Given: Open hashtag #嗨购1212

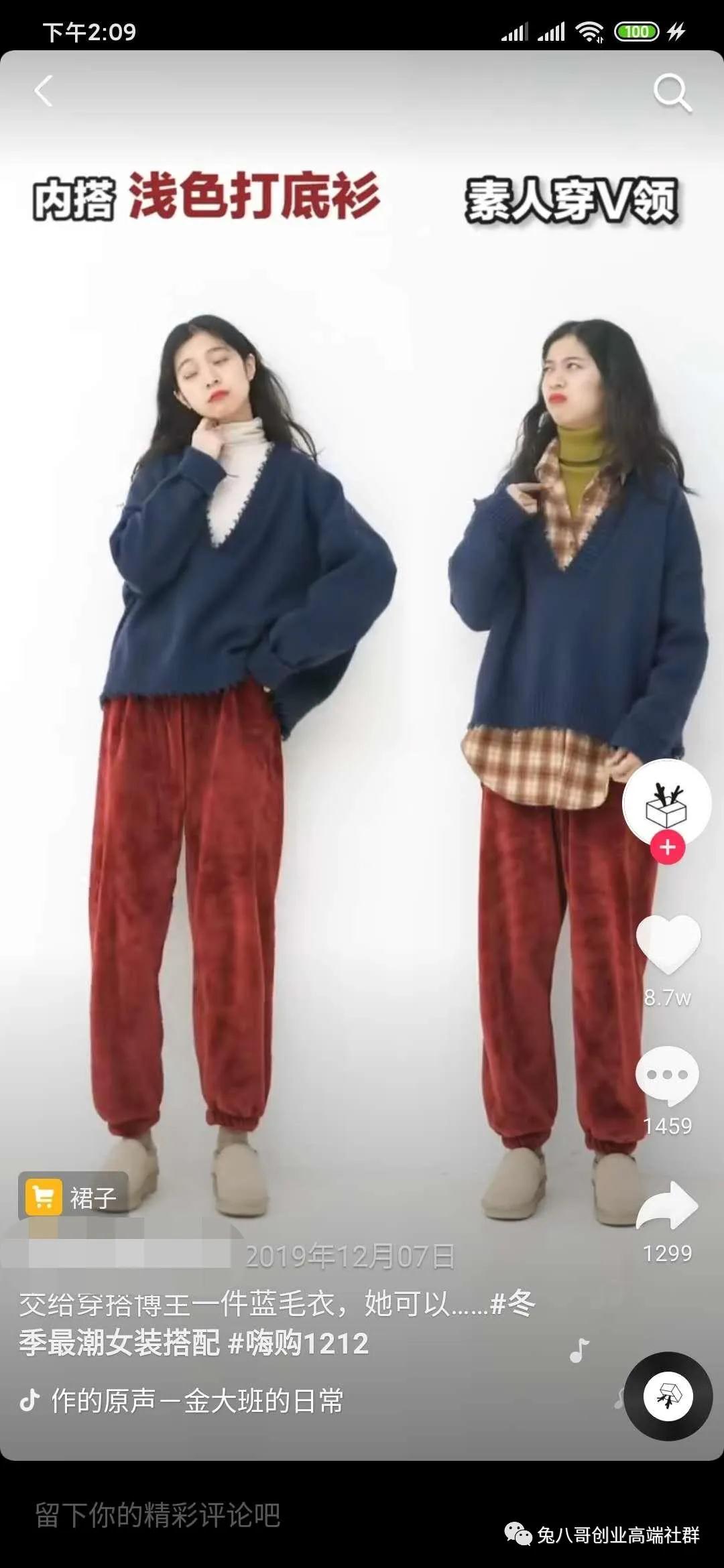Looking at the screenshot, I should (299, 1343).
